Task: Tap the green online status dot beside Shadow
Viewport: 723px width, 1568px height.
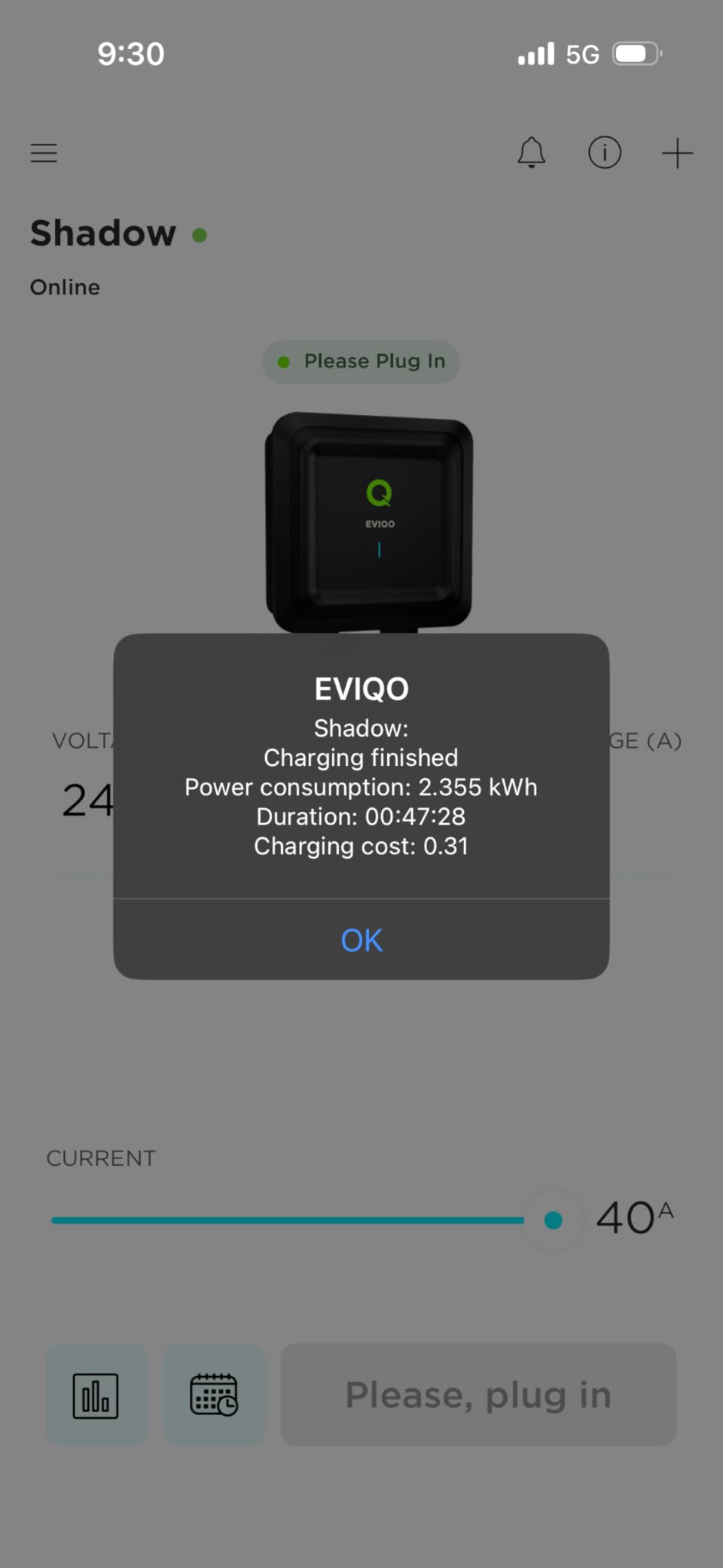Action: 200,235
